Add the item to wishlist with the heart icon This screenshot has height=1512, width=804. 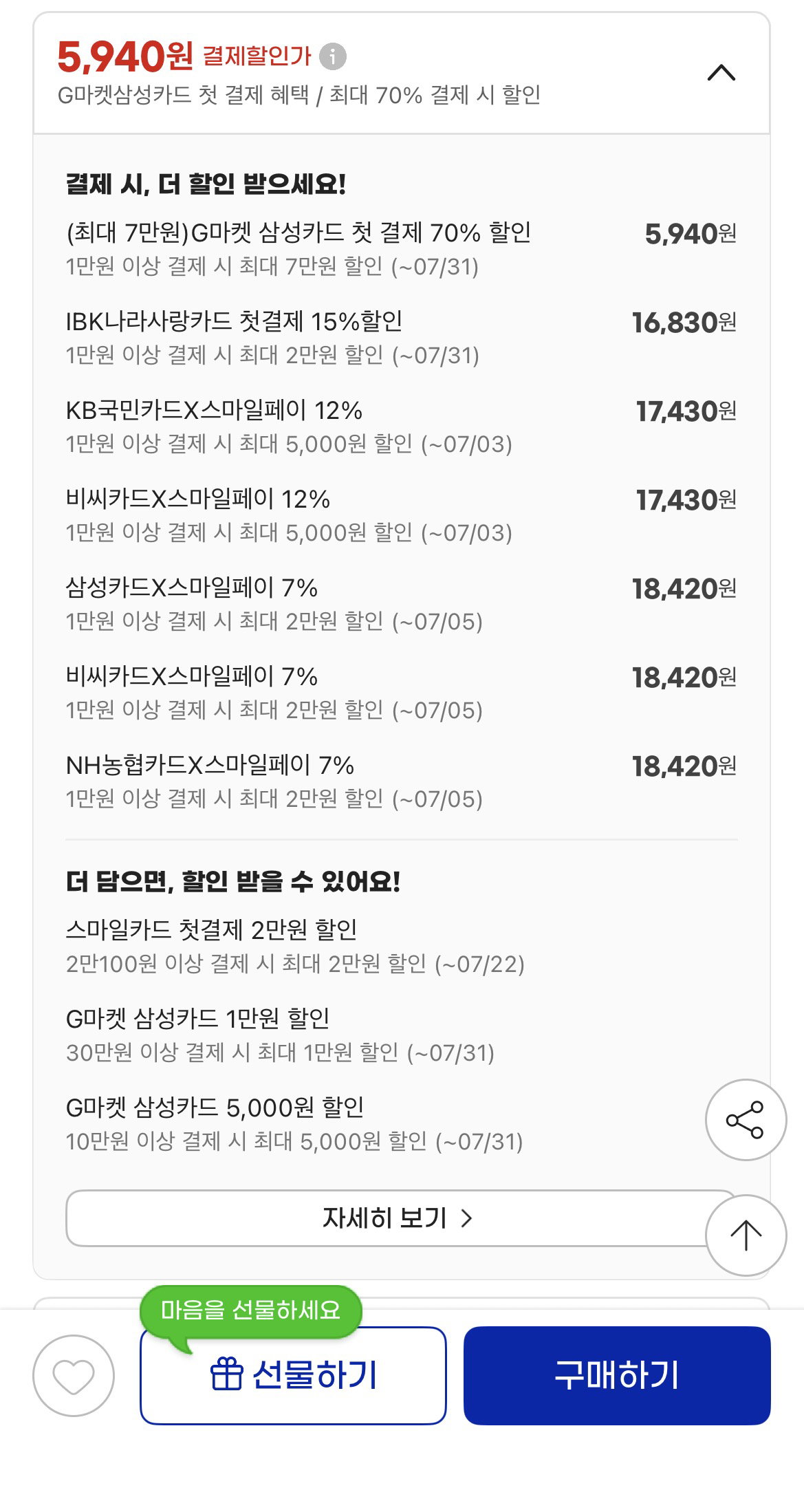(74, 1375)
